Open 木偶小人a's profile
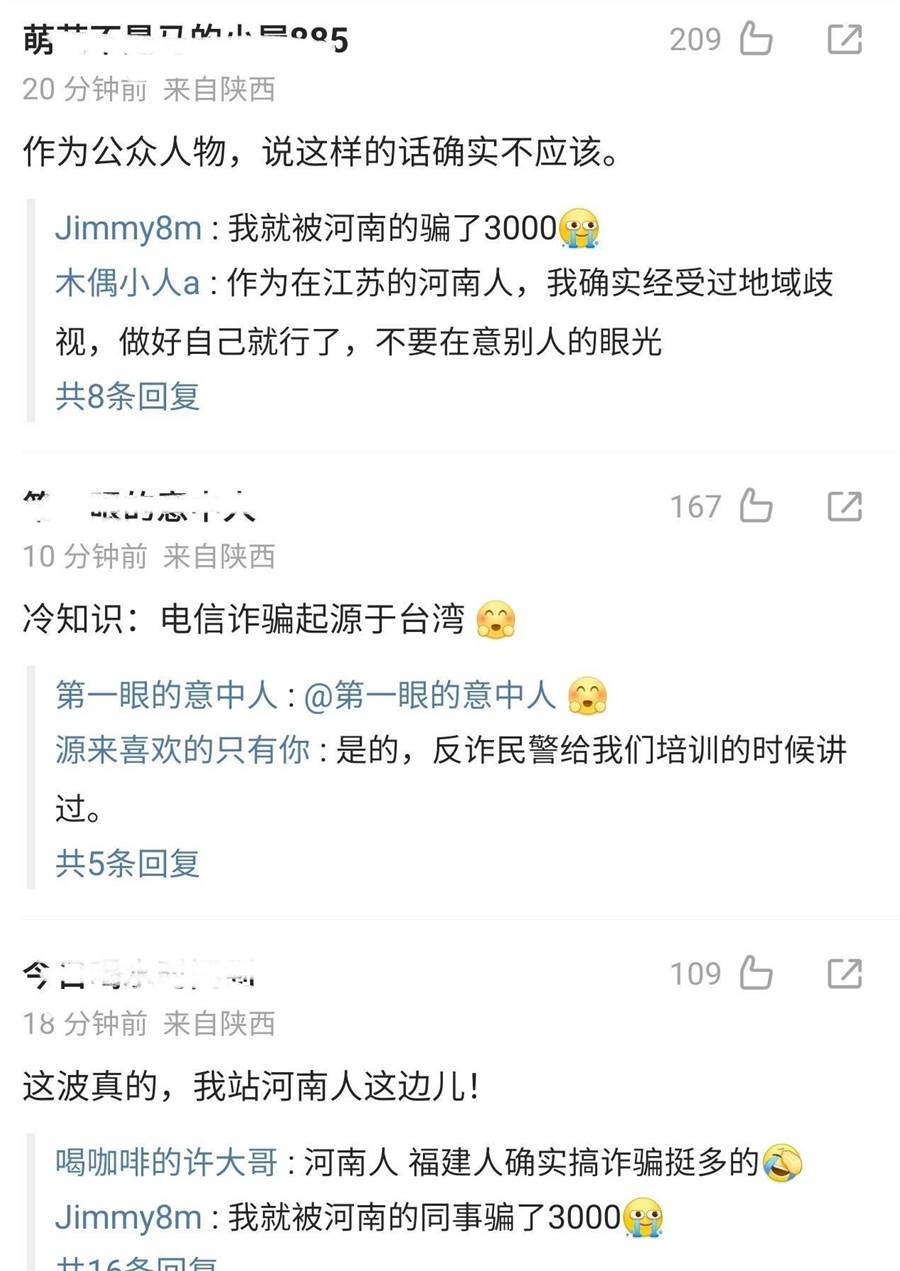The width and height of the screenshot is (900, 1271). pyautogui.click(x=128, y=284)
